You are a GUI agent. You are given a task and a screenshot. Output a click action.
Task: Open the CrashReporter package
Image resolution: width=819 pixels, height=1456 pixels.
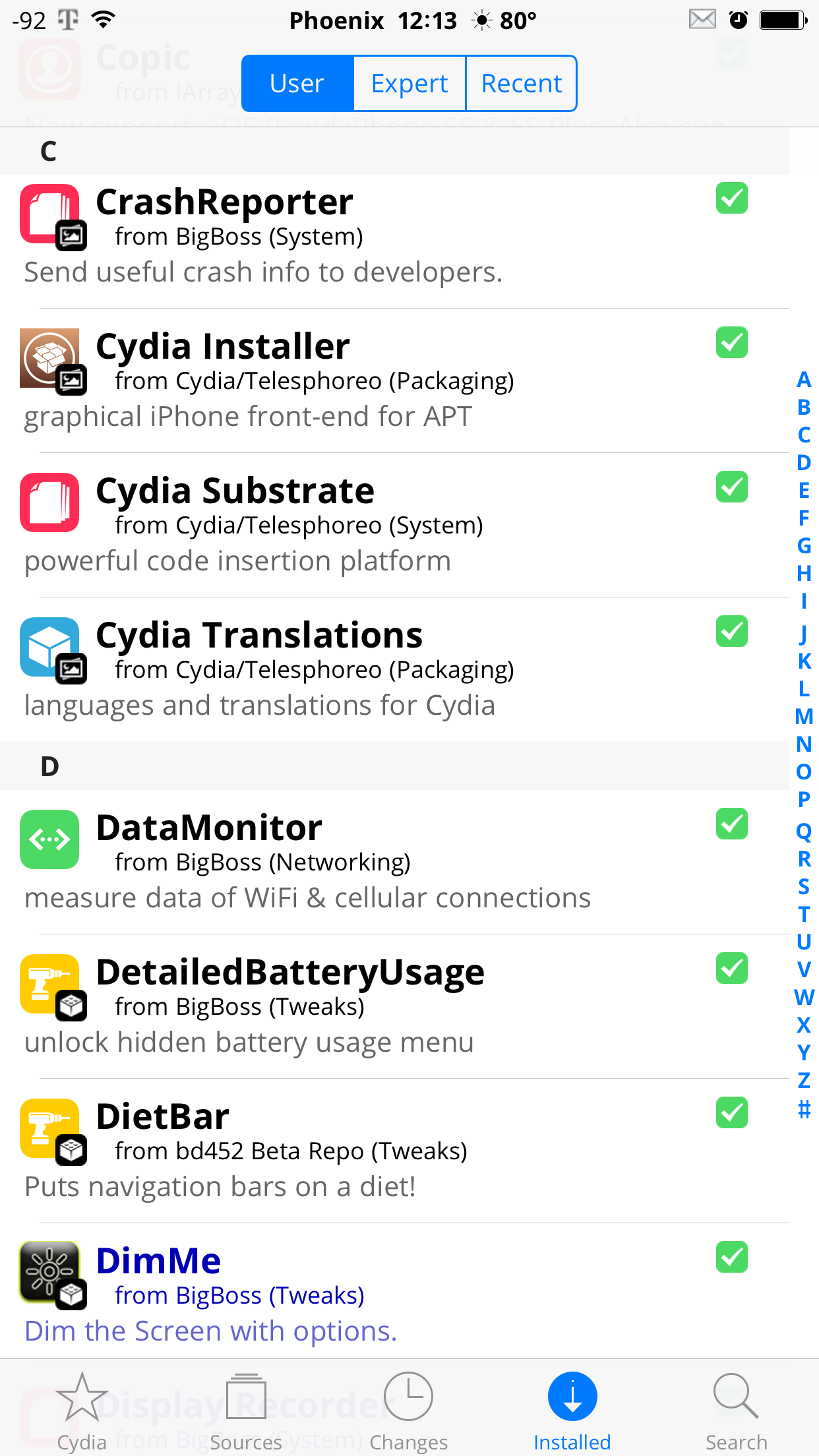394,236
